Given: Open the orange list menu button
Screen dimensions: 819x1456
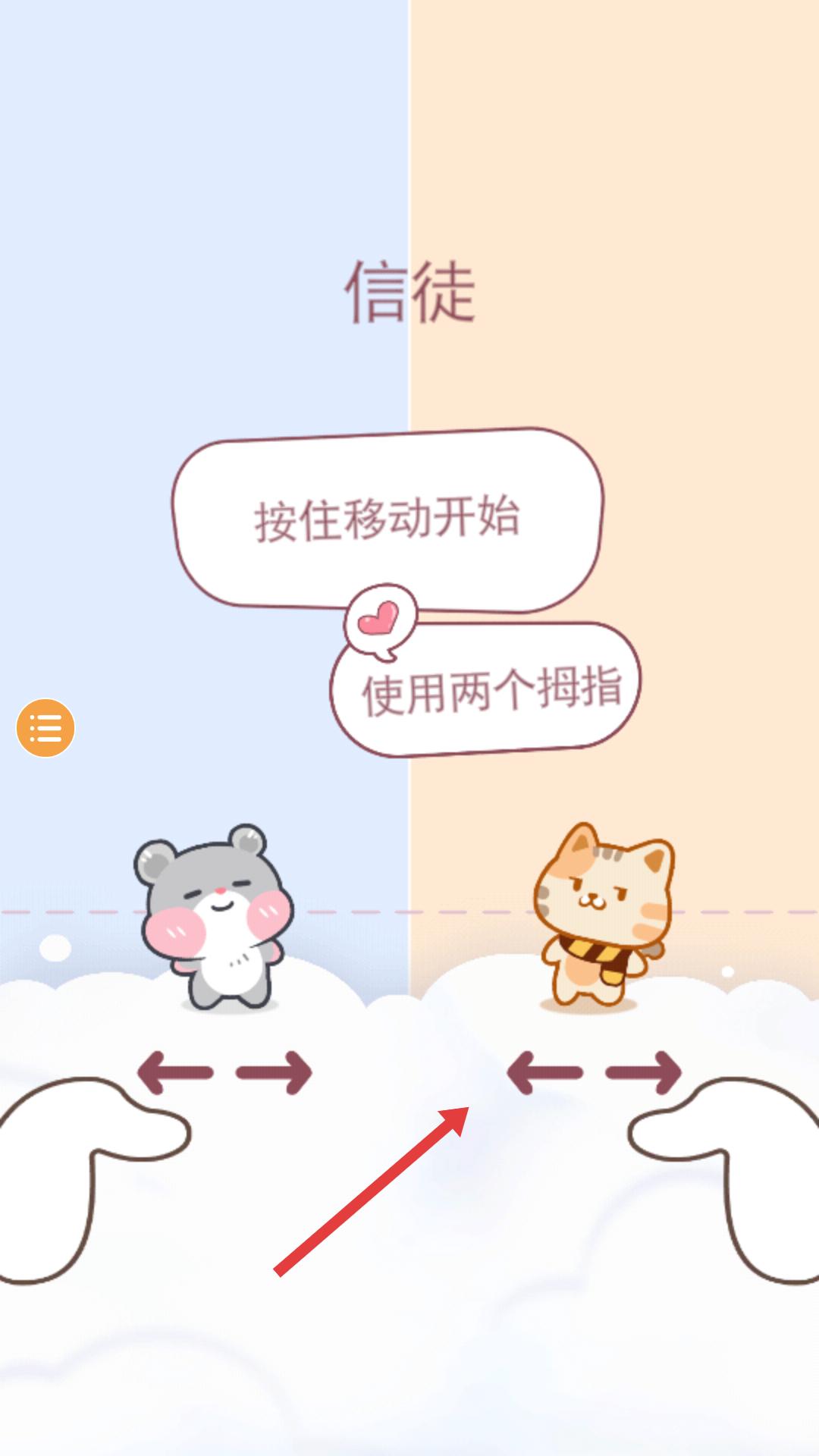Looking at the screenshot, I should [x=45, y=728].
